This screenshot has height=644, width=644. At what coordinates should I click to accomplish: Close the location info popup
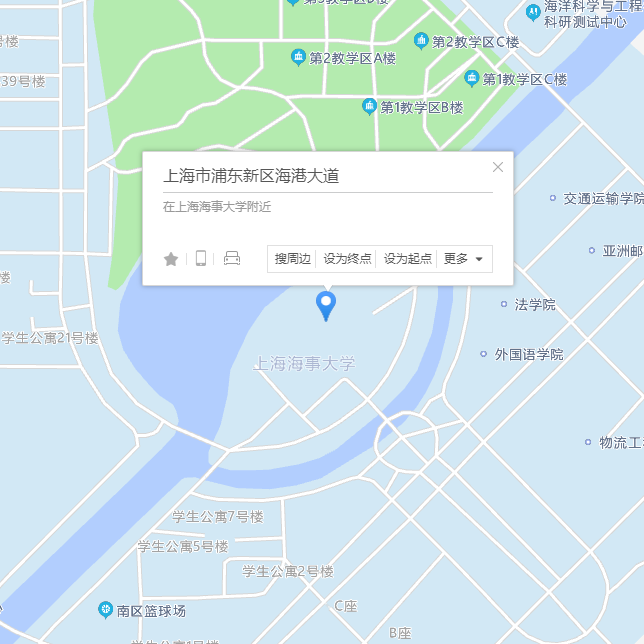[x=498, y=167]
